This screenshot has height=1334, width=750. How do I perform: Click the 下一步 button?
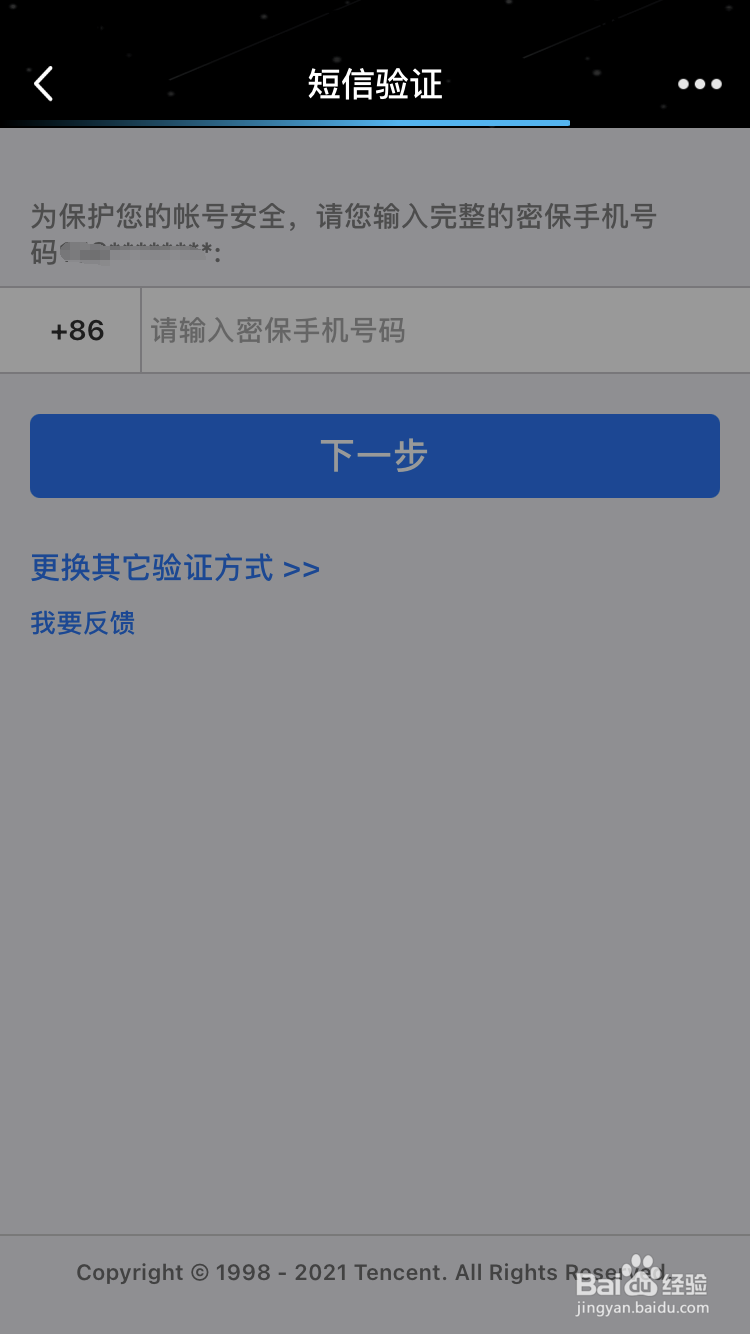374,456
